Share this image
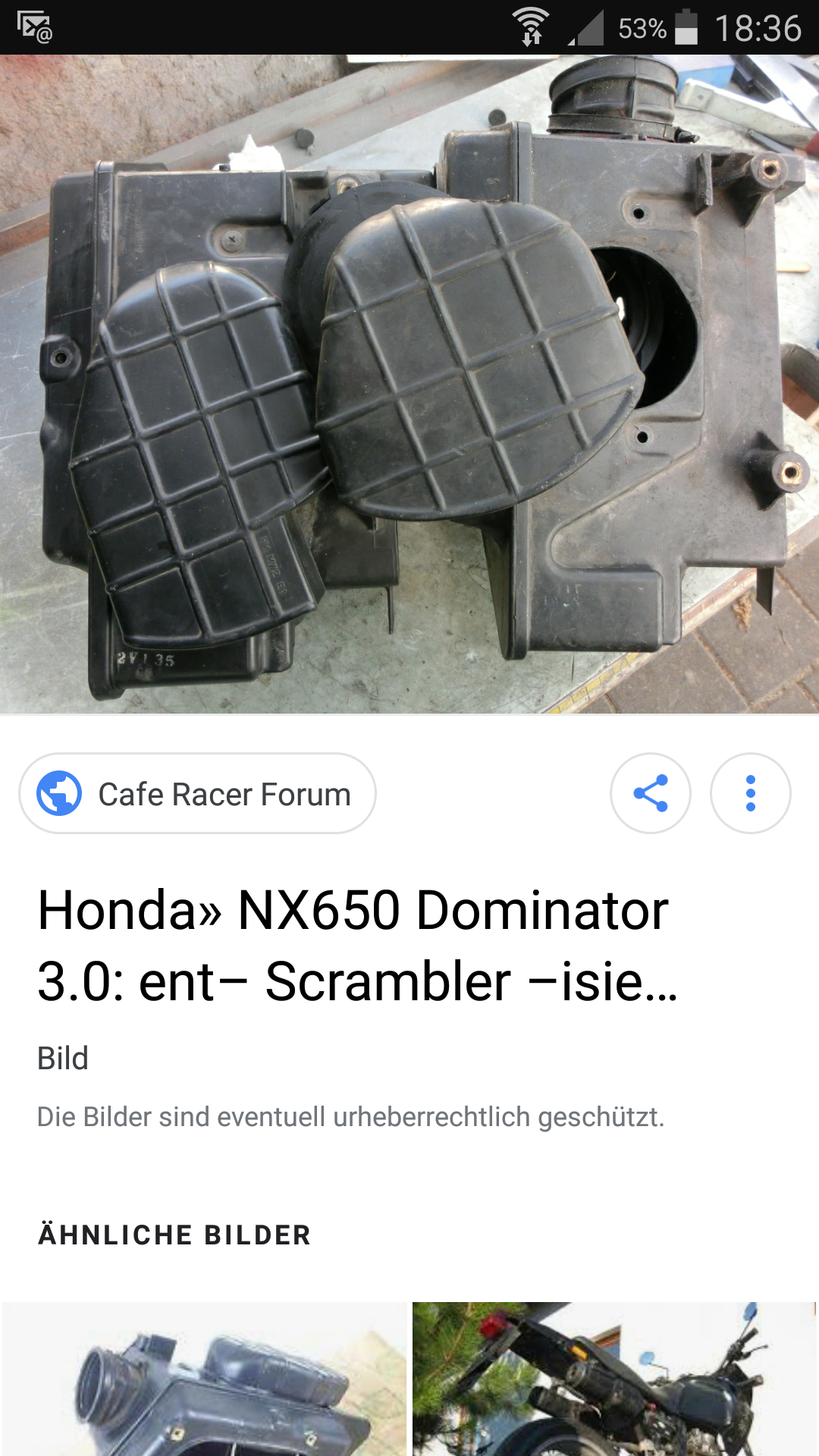The image size is (819, 1456). pyautogui.click(x=650, y=794)
